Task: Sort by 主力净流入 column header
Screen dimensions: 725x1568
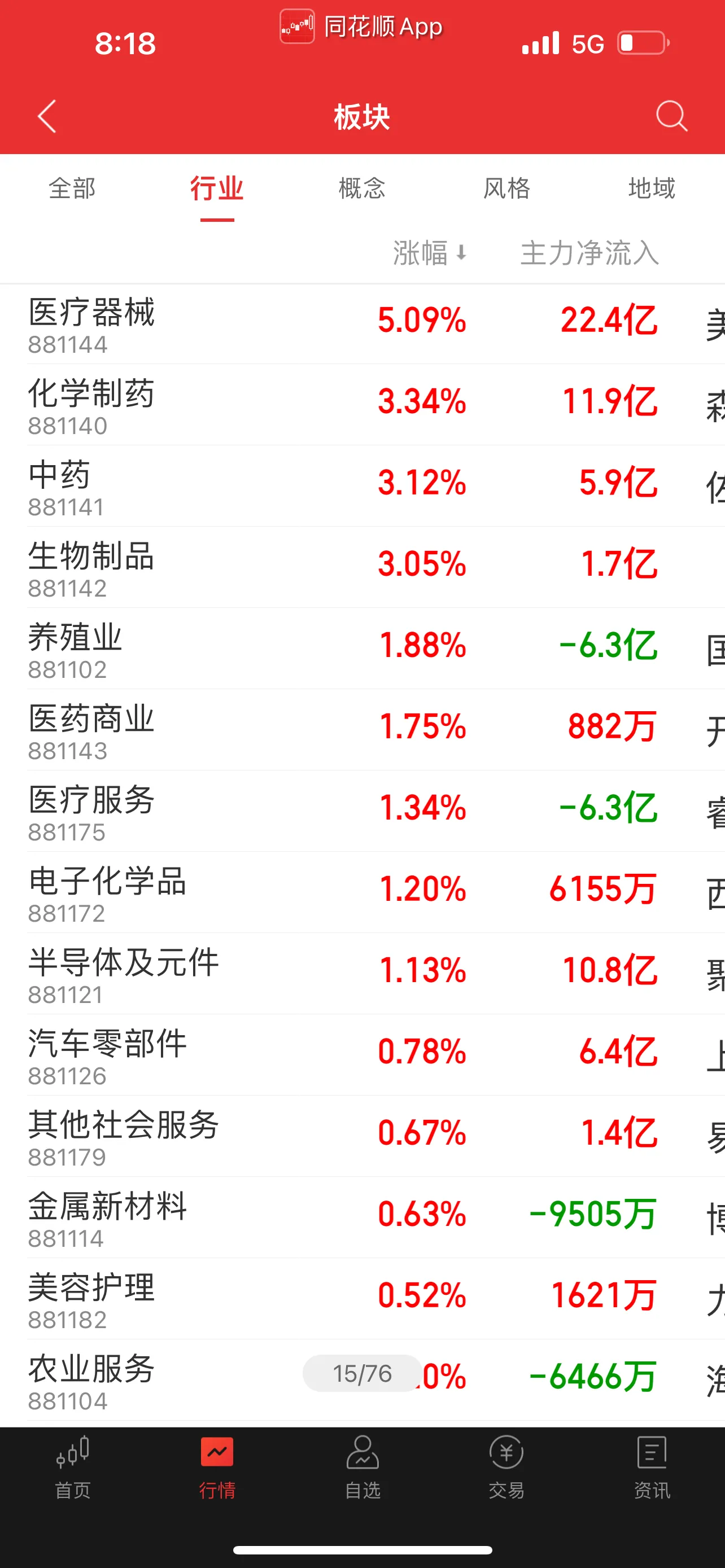Action: pos(589,253)
